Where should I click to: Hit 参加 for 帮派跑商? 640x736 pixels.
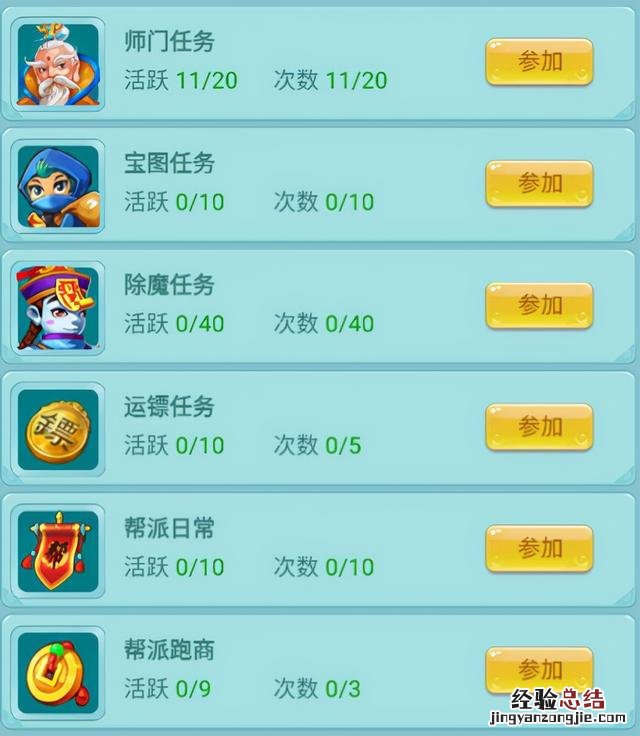pyautogui.click(x=539, y=669)
